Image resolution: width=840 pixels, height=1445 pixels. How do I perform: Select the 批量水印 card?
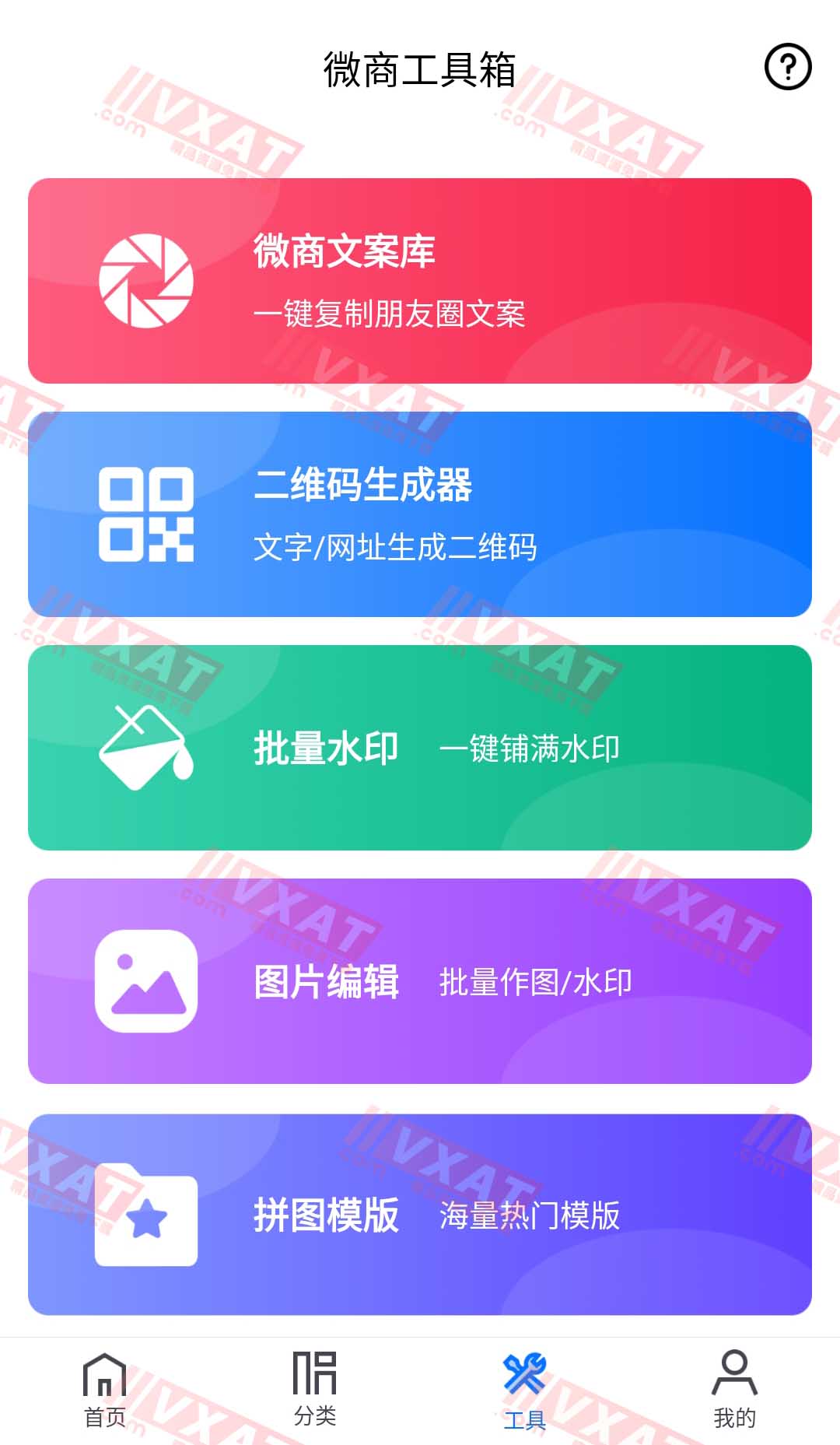tap(420, 747)
